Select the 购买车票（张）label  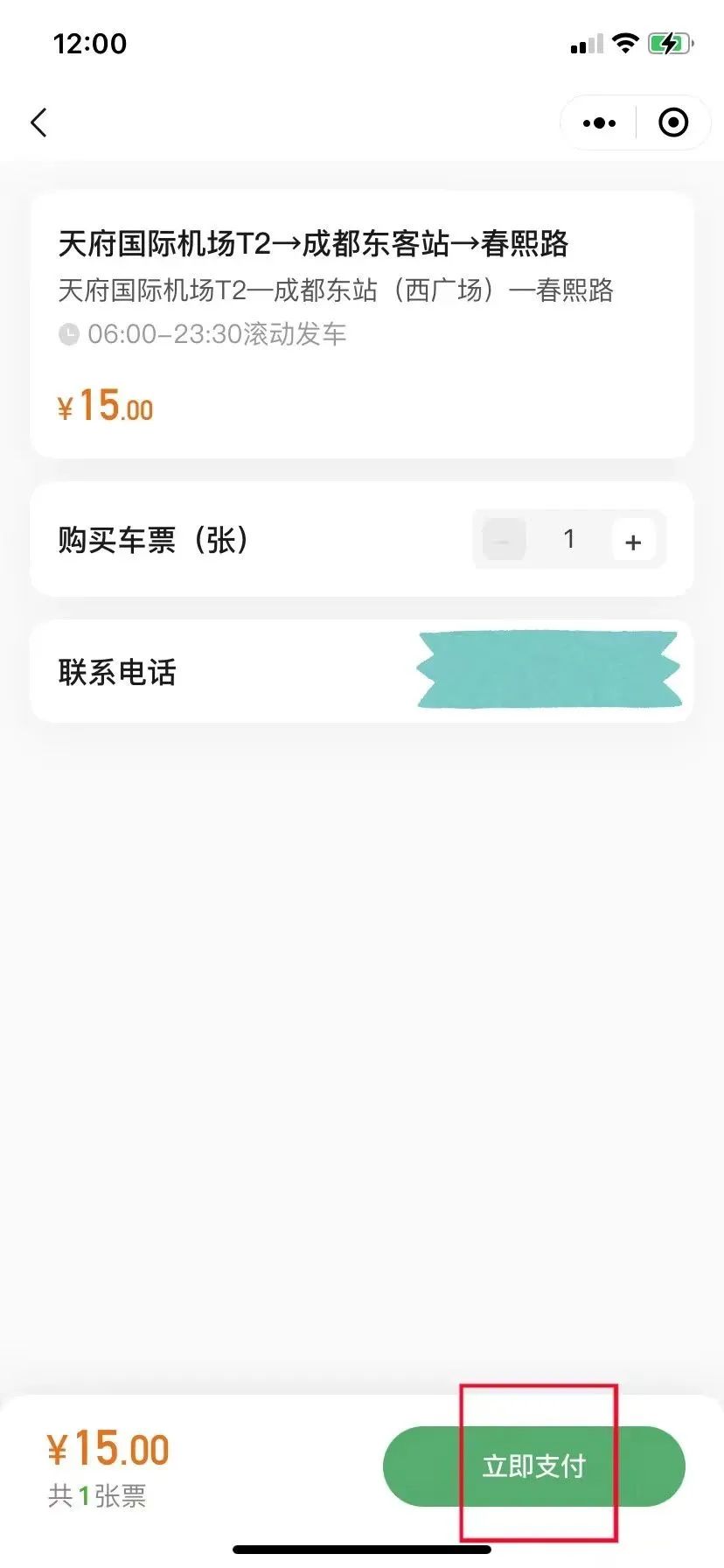tap(153, 540)
